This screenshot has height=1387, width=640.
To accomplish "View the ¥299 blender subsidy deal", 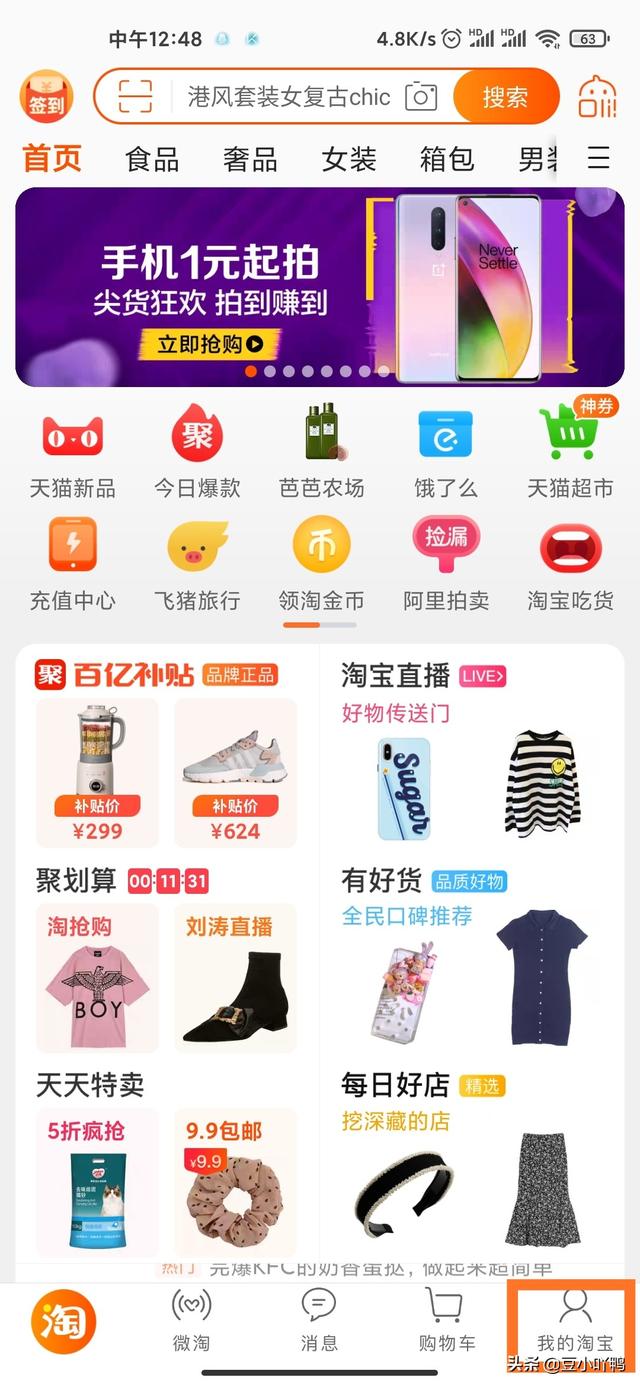I will [97, 772].
